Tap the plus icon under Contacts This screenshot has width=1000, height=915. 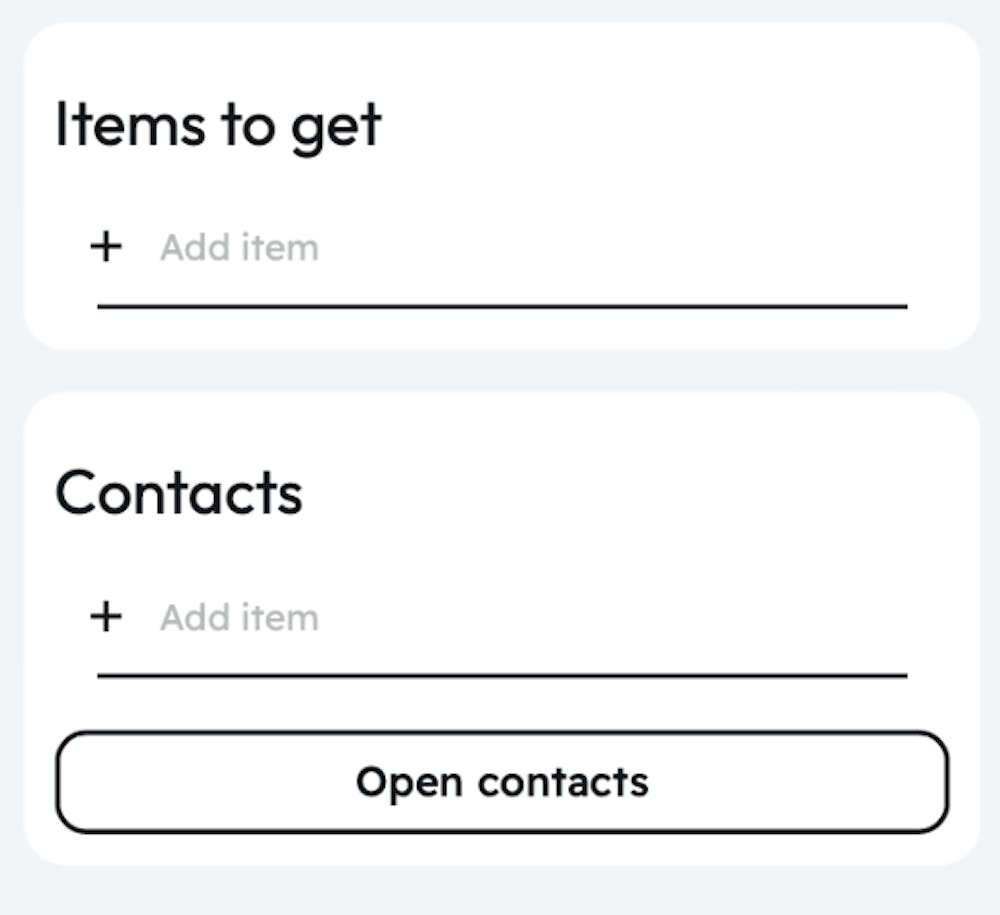click(106, 616)
